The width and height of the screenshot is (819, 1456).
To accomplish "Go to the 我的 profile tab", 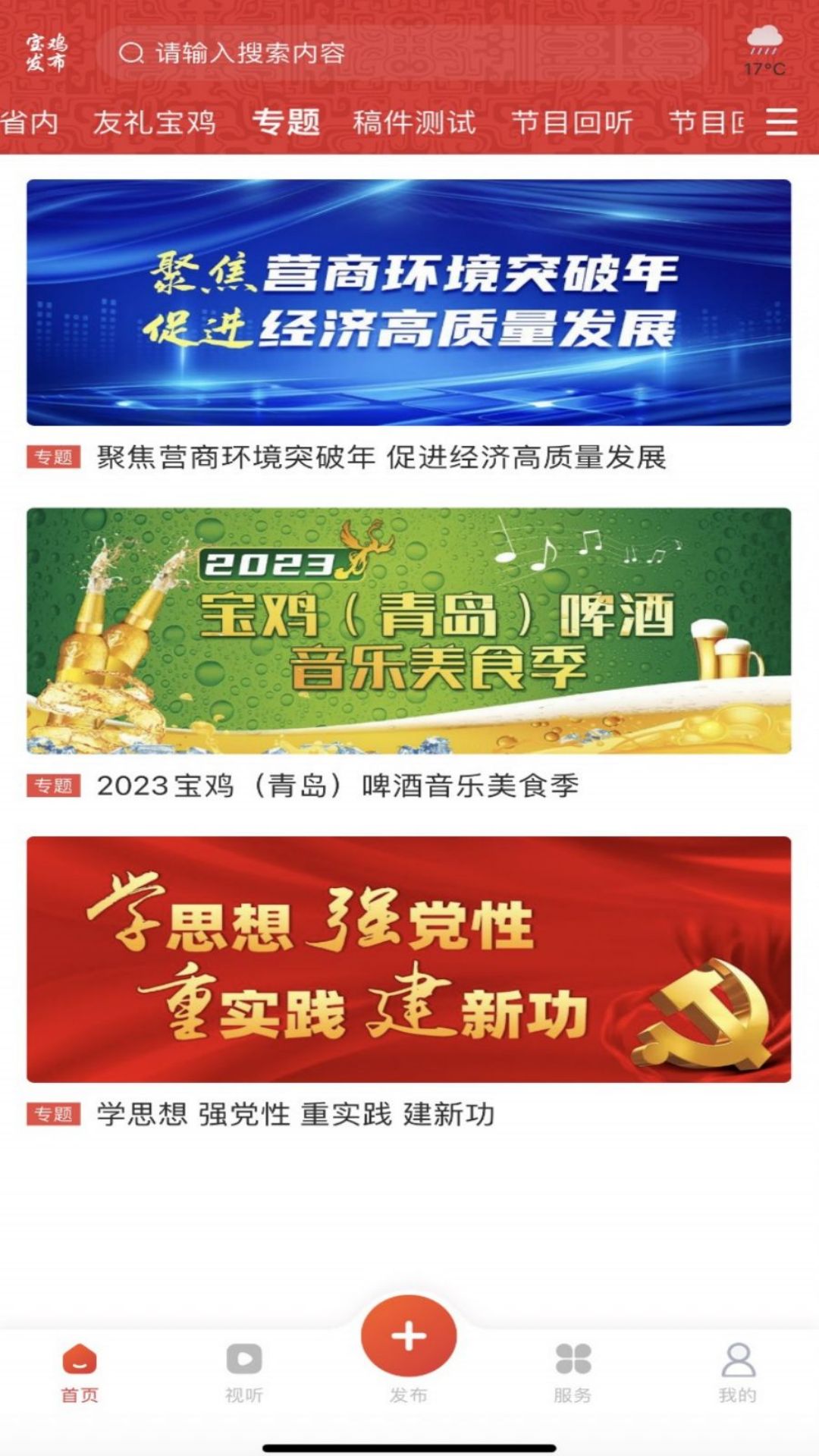I will (x=737, y=1372).
